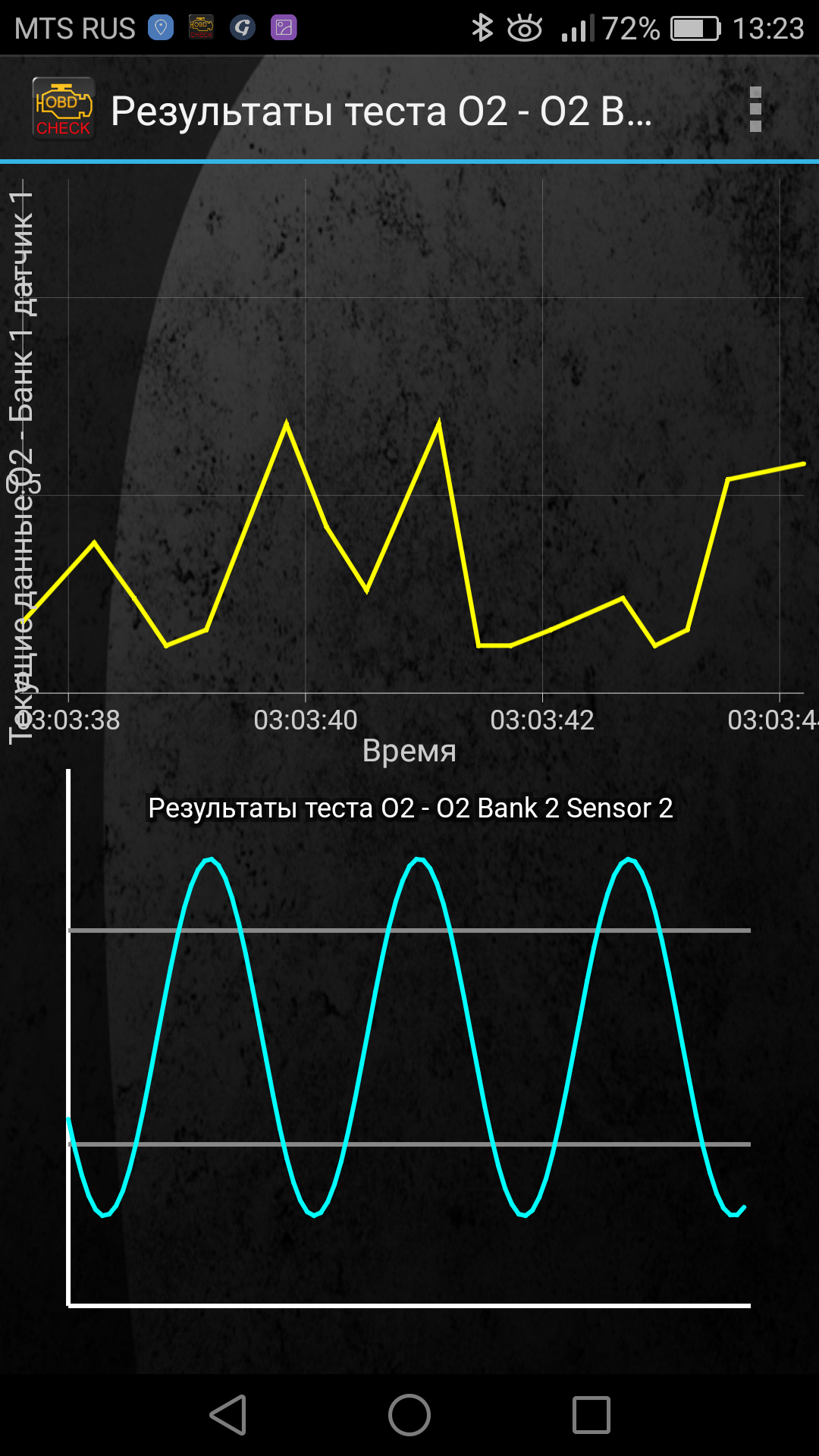
Task: Open the overflow menu in the app bar
Action: tap(755, 110)
